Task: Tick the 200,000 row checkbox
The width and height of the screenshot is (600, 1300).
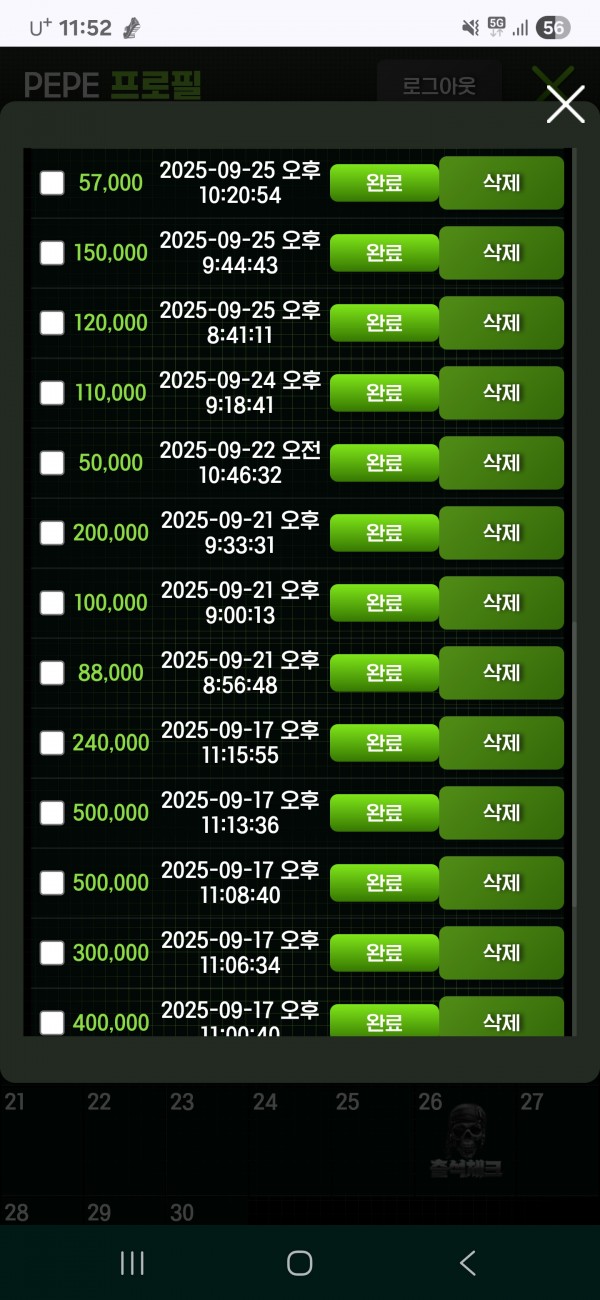Action: [52, 533]
